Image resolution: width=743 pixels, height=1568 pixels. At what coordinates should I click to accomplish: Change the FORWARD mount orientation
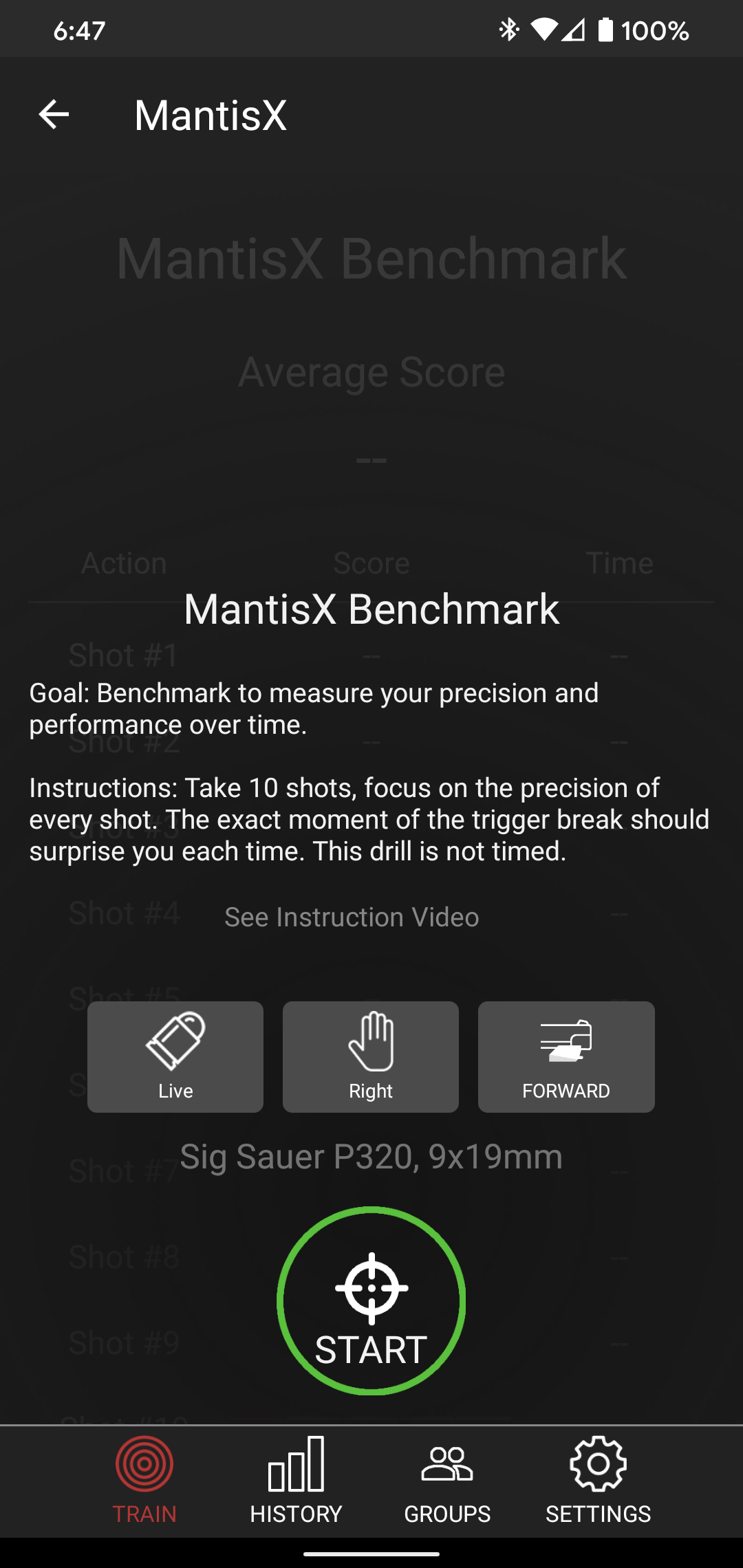[x=566, y=1056]
